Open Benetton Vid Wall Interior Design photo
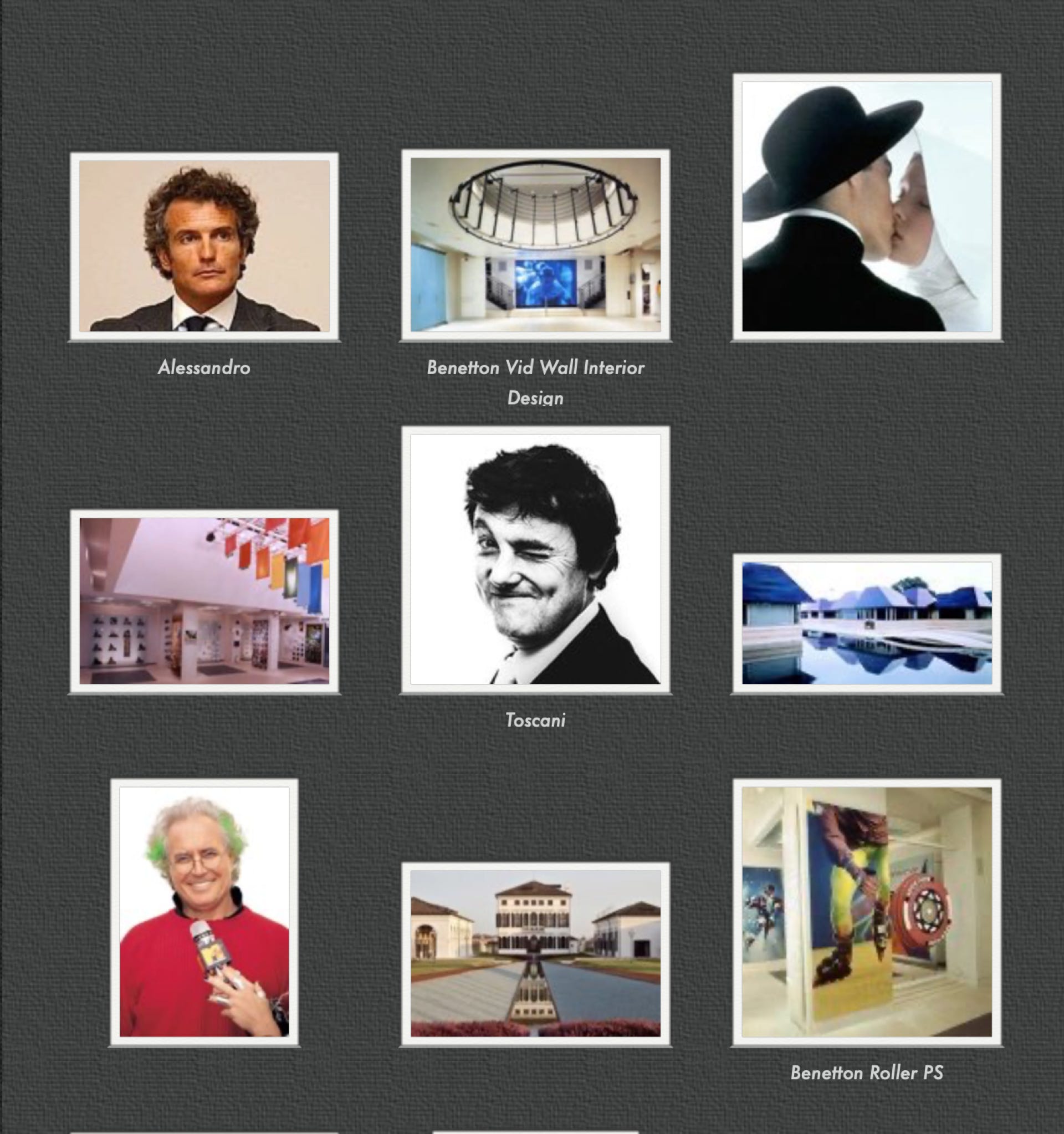 click(535, 245)
